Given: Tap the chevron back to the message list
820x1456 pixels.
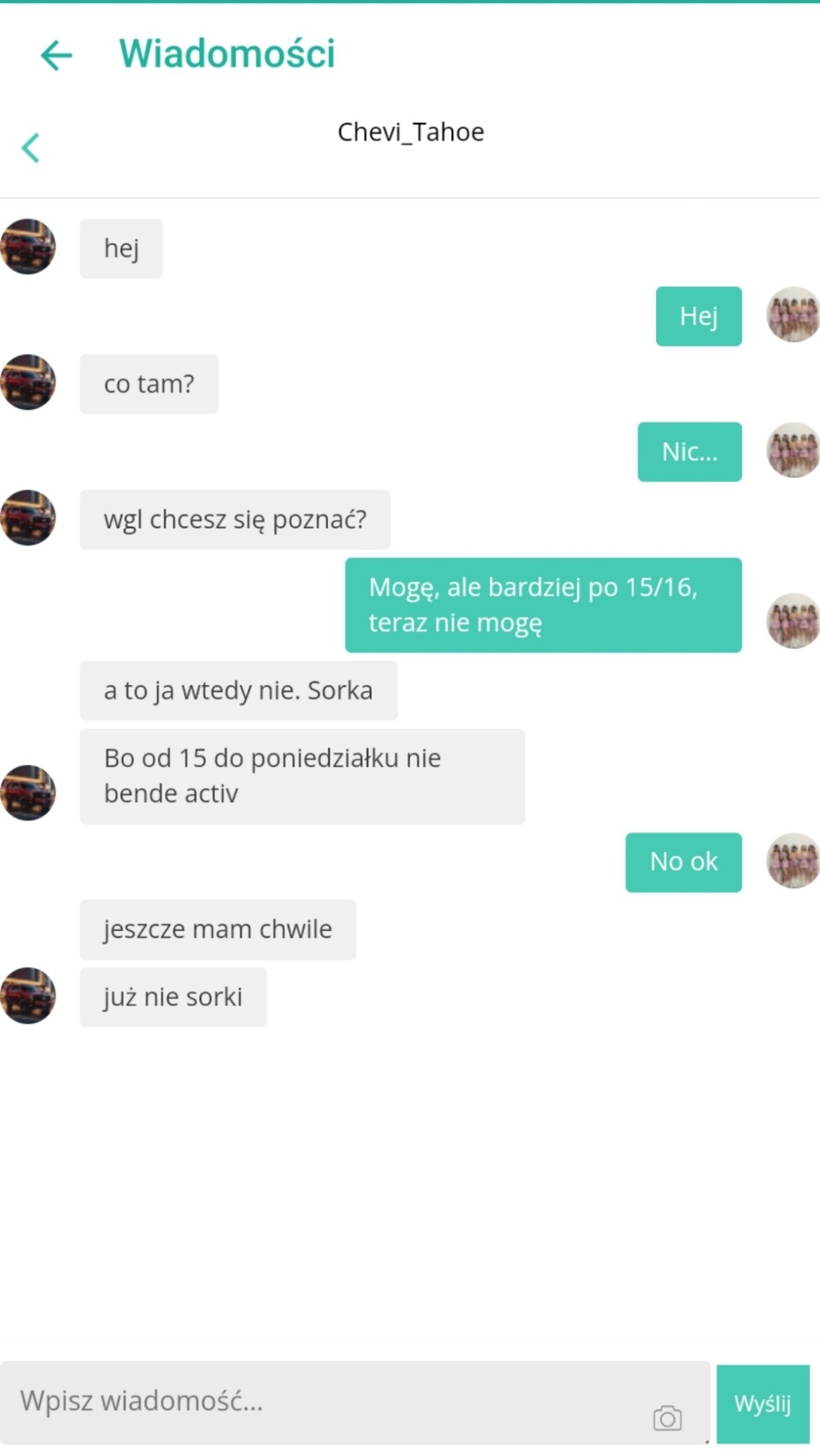Looking at the screenshot, I should tap(31, 148).
